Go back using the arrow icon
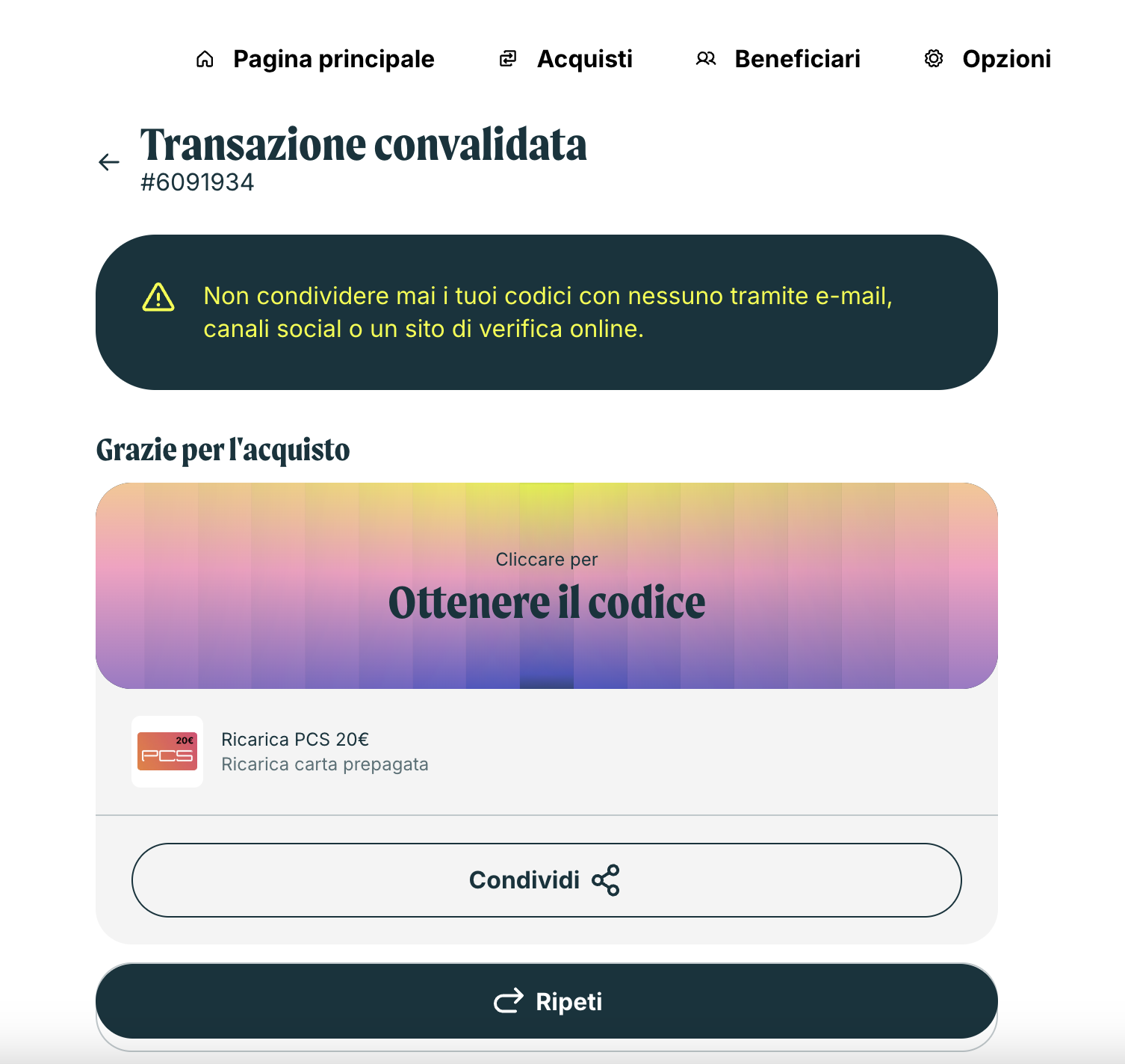This screenshot has width=1125, height=1064. pyautogui.click(x=109, y=162)
